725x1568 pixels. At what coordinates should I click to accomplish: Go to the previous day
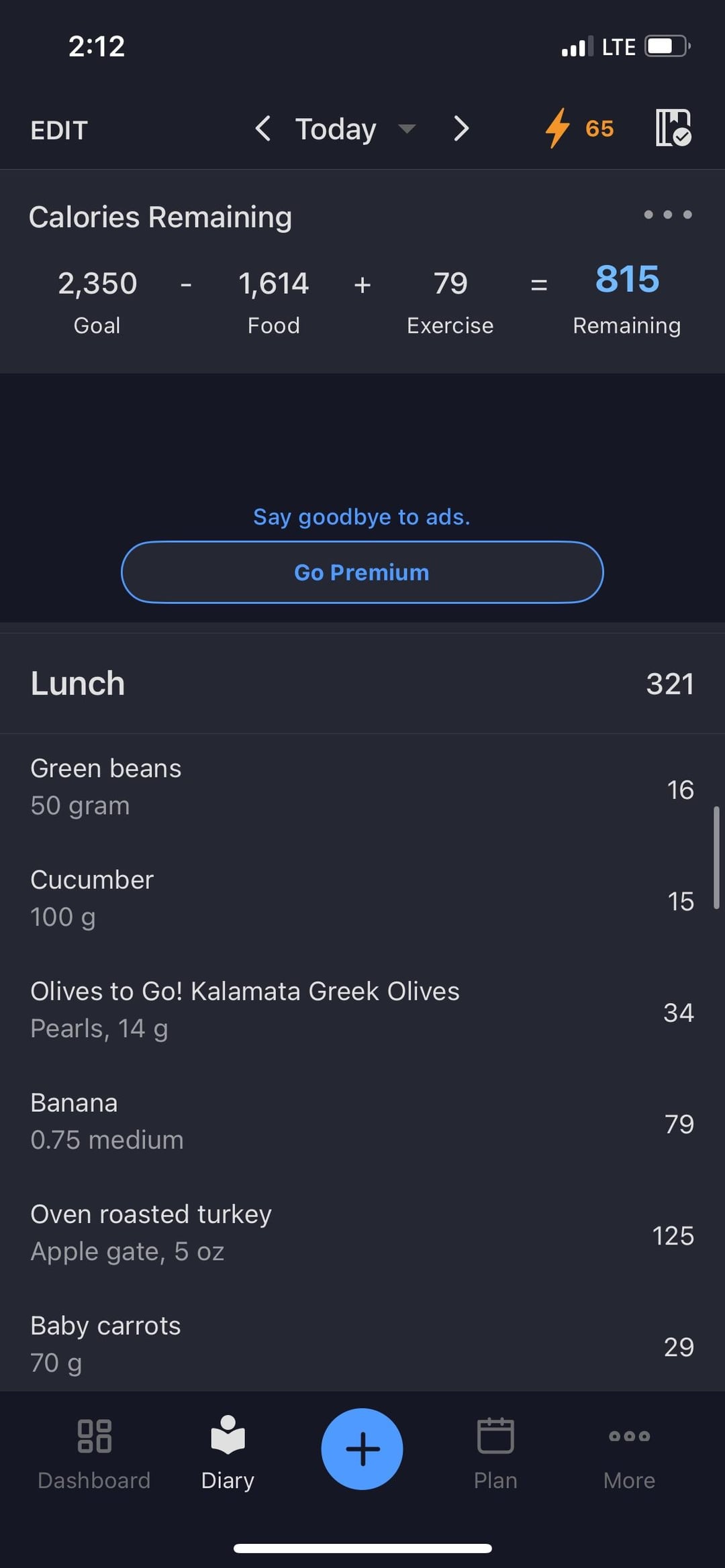263,128
